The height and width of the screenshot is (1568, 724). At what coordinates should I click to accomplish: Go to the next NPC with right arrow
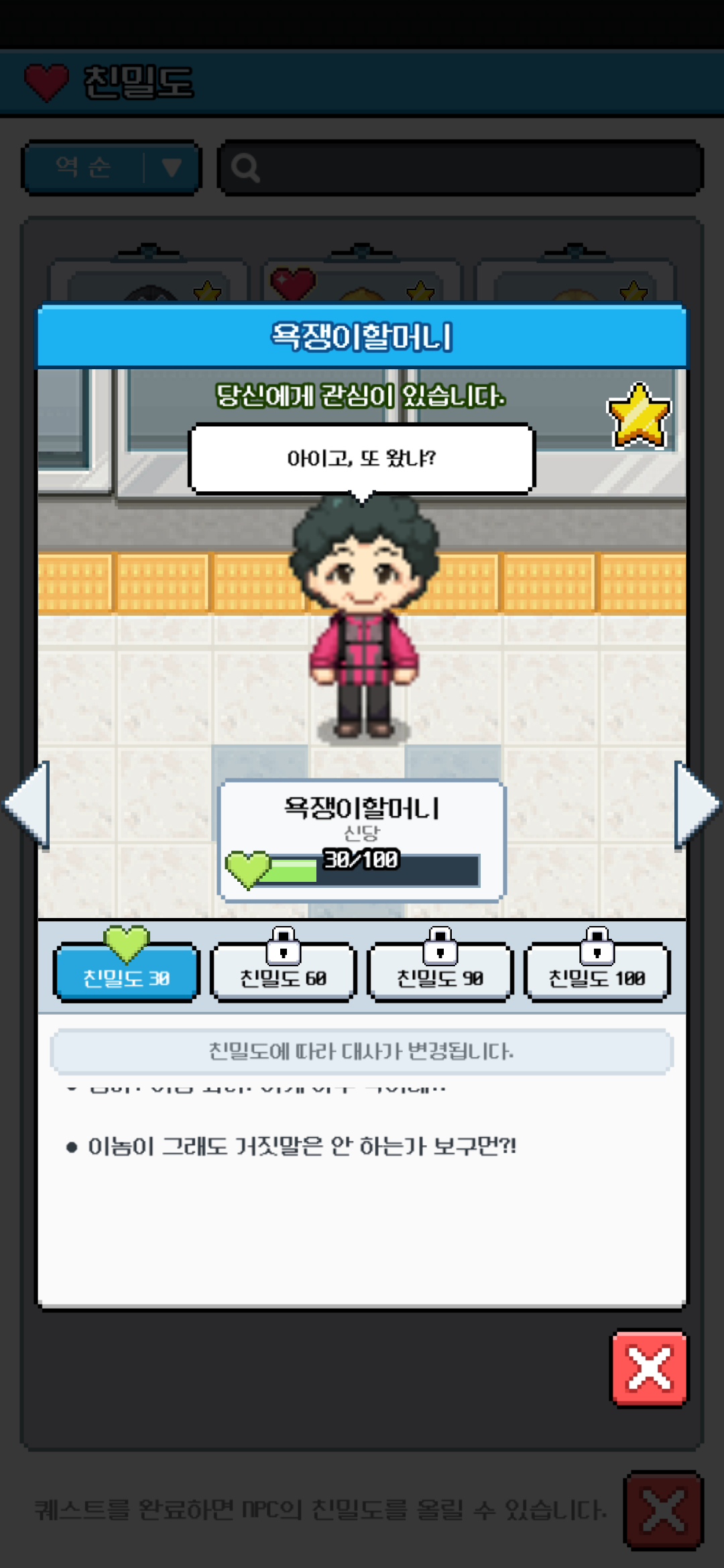point(696,804)
